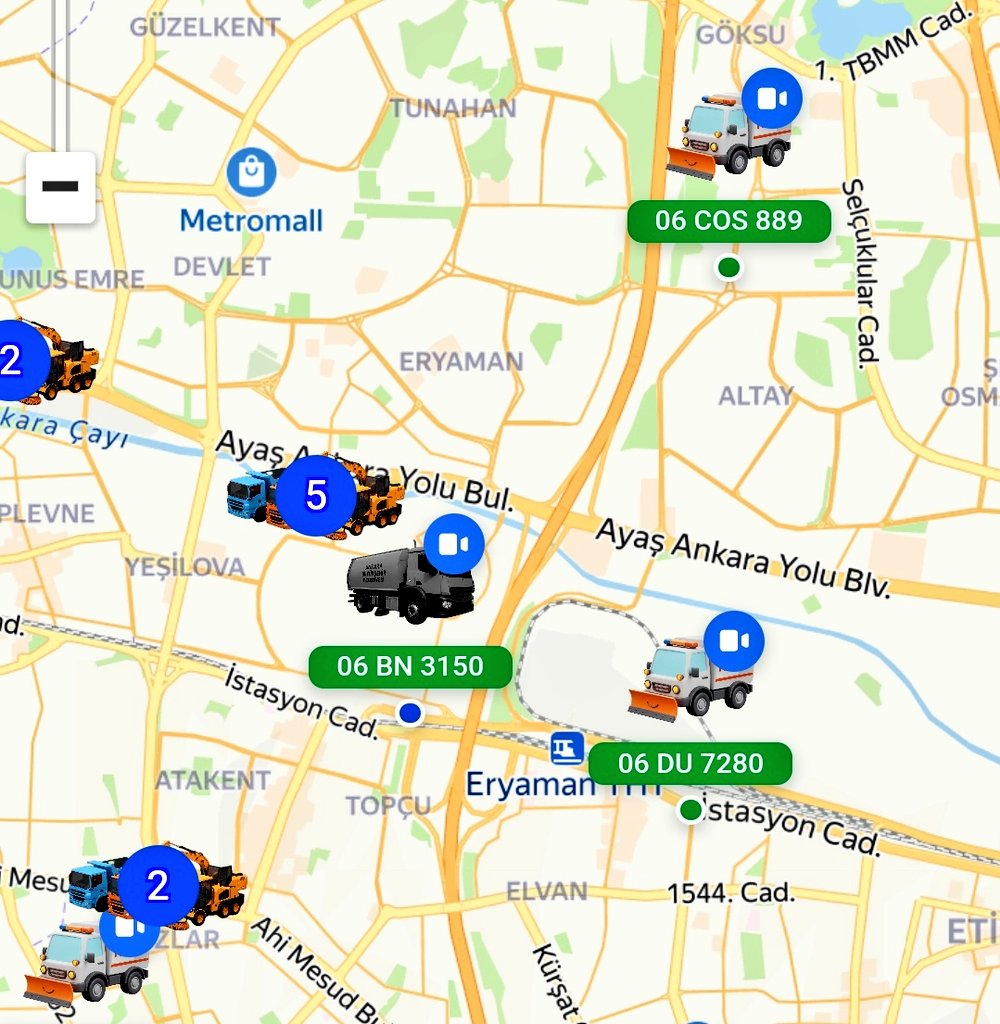Select the 06 BN 3150 plate label
1000x1024 pixels.
click(410, 666)
